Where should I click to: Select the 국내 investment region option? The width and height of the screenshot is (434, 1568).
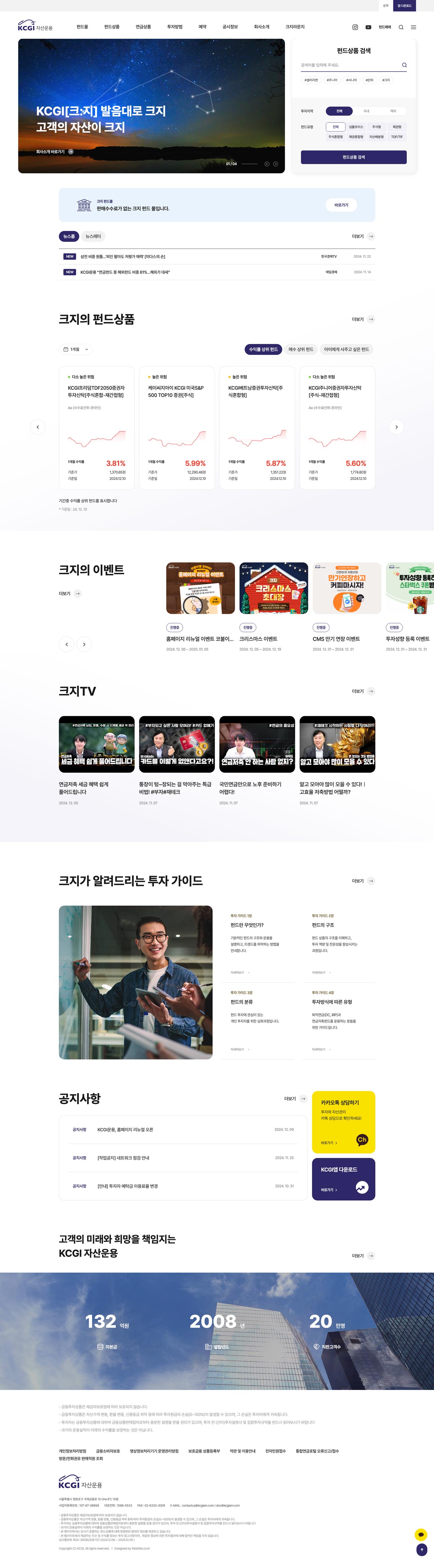pos(367,111)
